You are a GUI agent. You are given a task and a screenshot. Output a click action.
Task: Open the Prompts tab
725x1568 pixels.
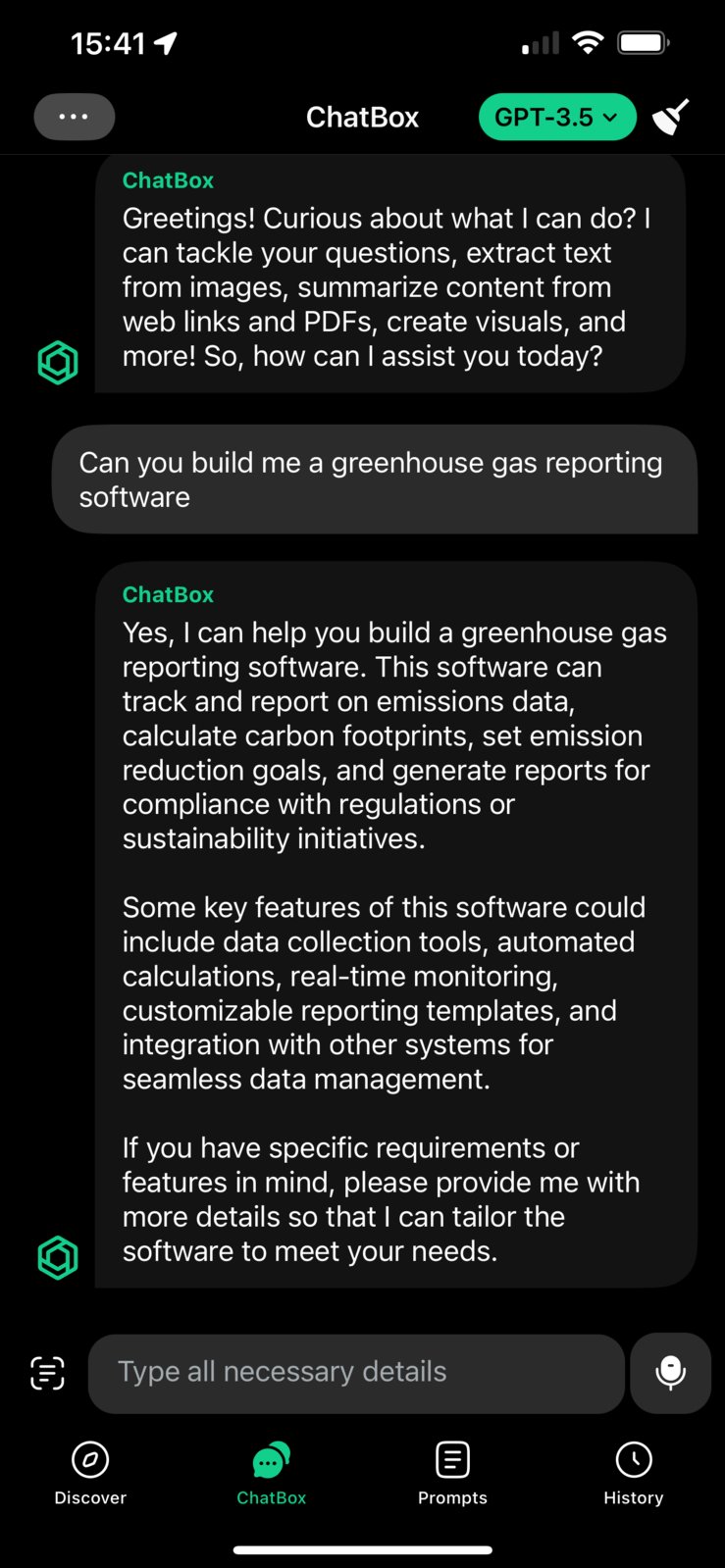coord(452,1474)
